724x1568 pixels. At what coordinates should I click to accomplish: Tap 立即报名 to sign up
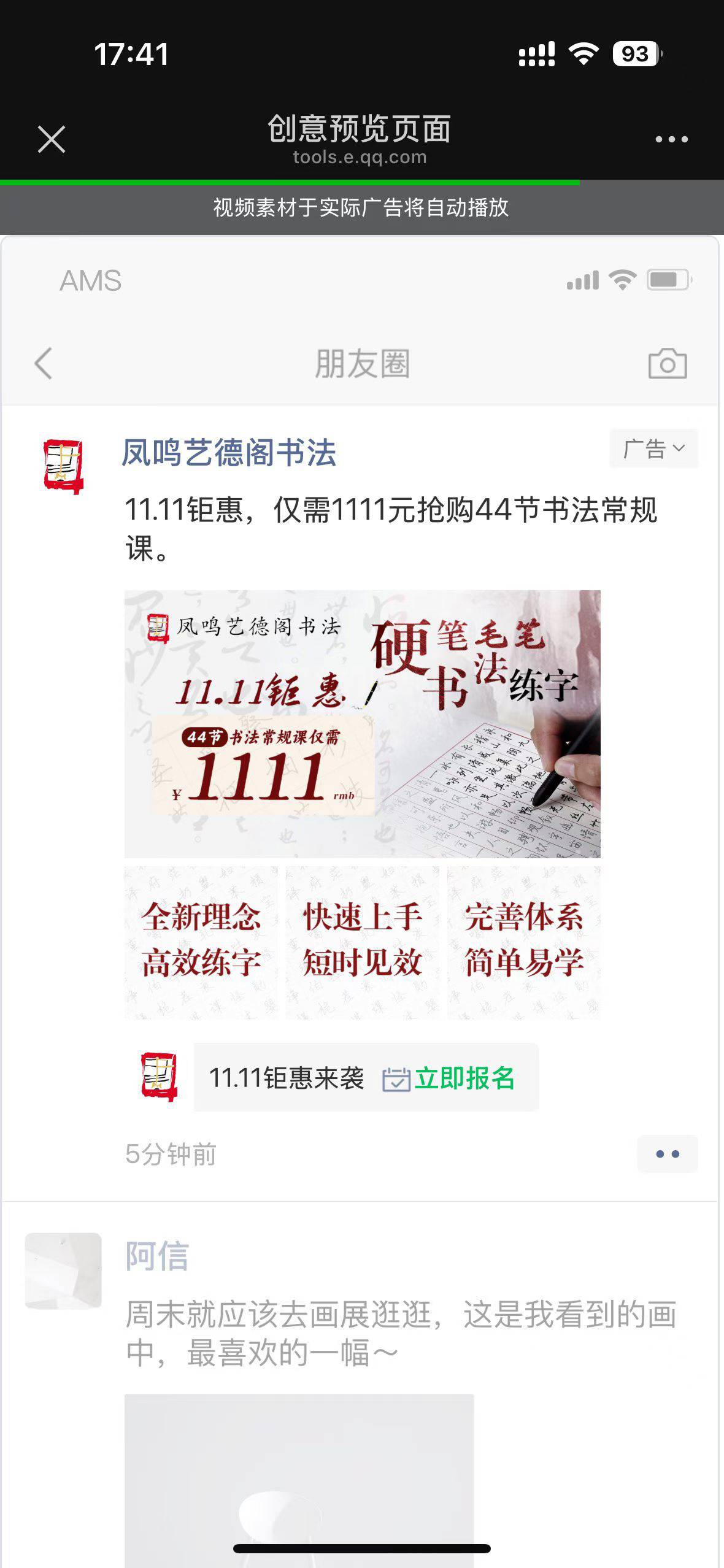coord(464,1078)
